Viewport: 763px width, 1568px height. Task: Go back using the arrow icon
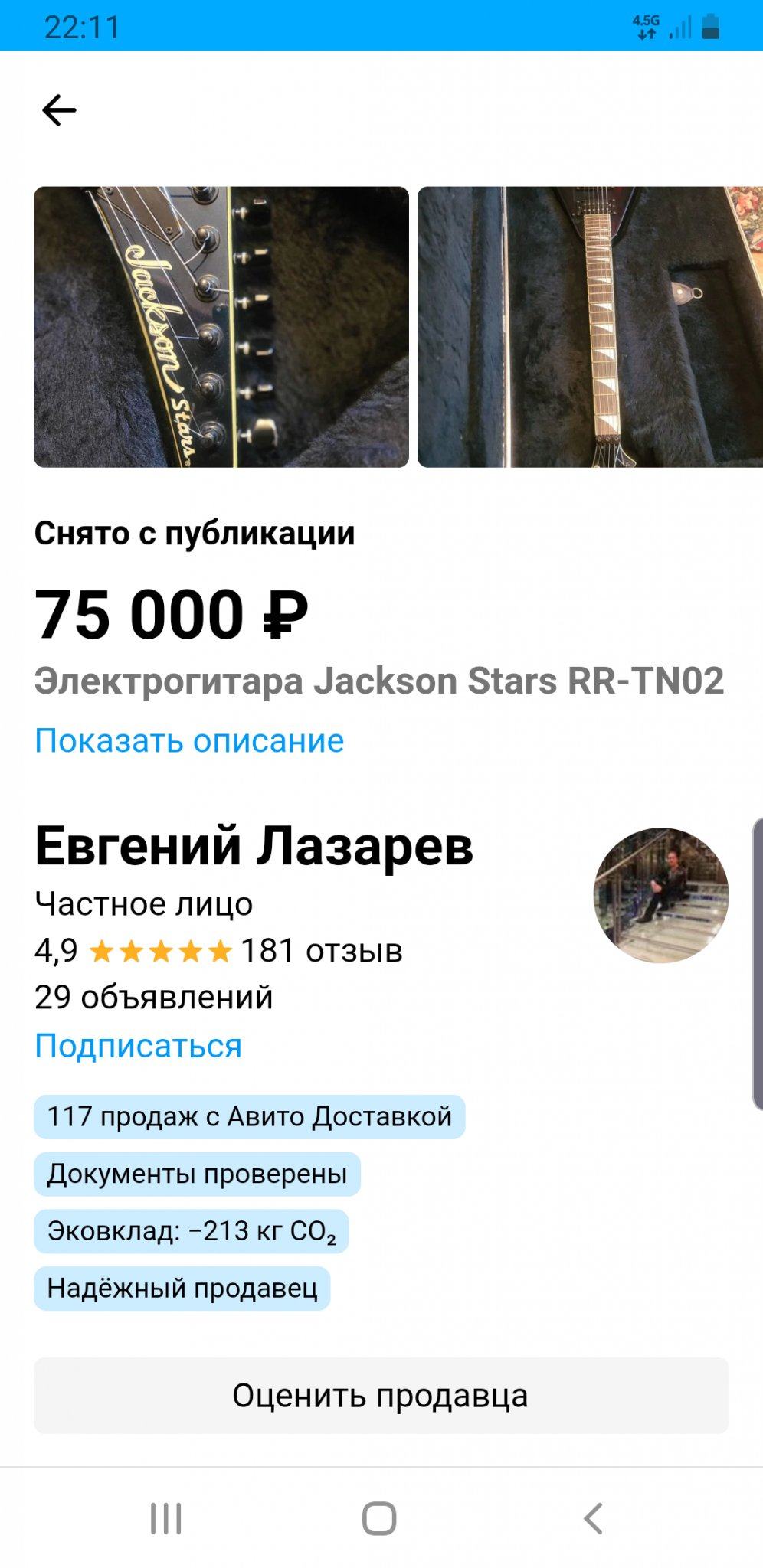tap(59, 110)
